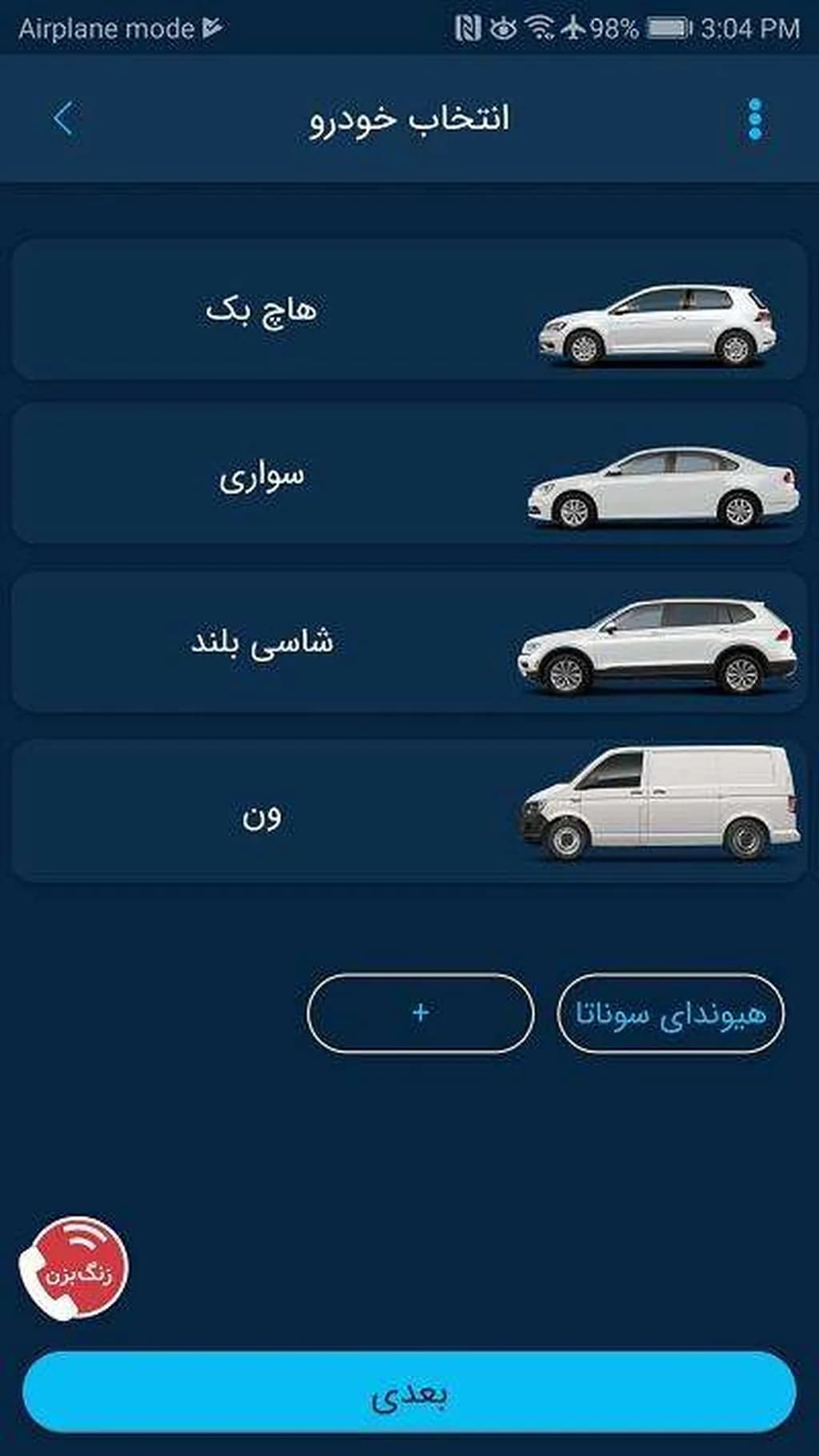Add a new car with plus button
Viewport: 819px width, 1456px height.
[x=421, y=1014]
